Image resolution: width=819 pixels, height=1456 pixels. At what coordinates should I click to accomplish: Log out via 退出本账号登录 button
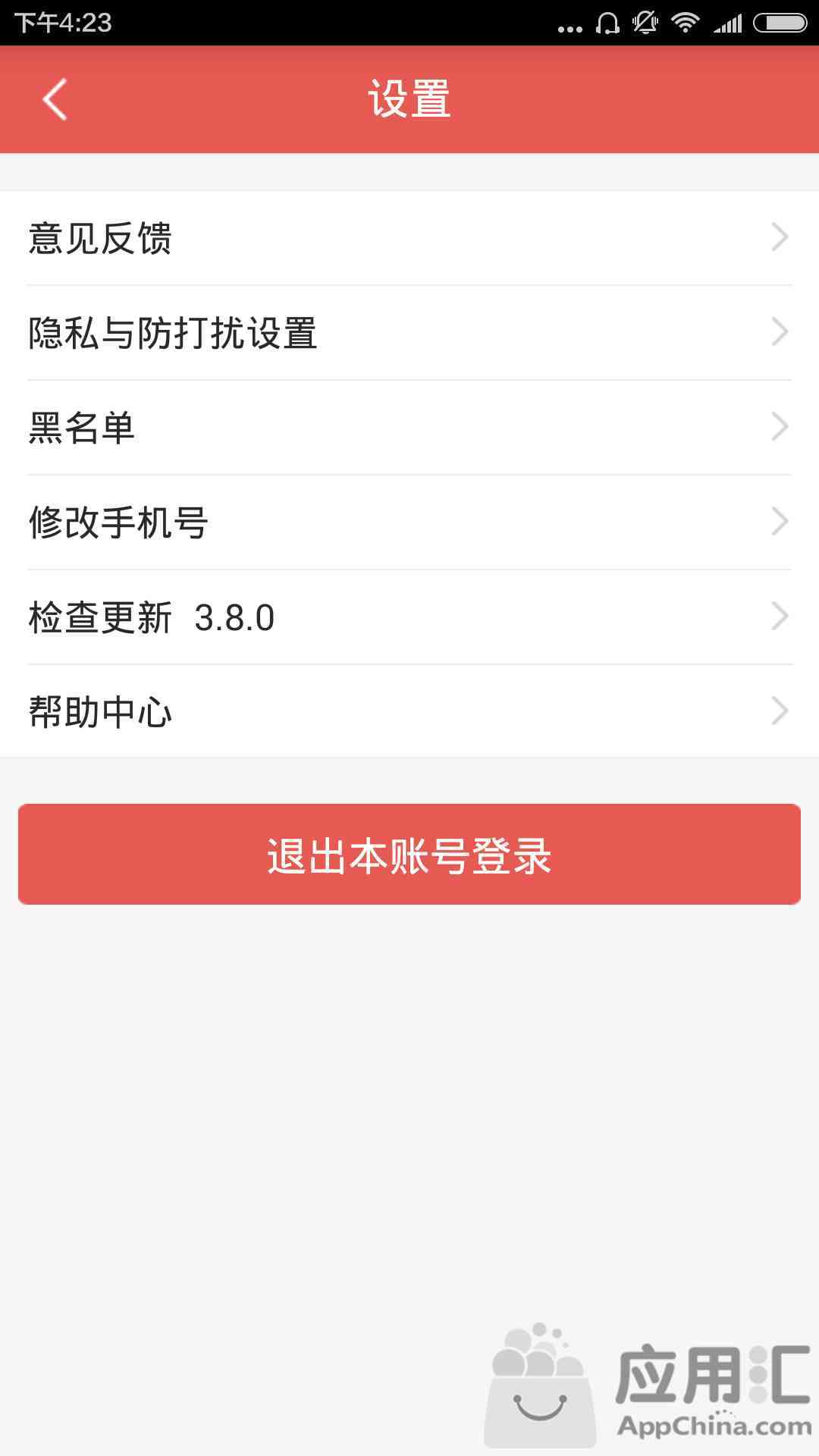click(409, 854)
